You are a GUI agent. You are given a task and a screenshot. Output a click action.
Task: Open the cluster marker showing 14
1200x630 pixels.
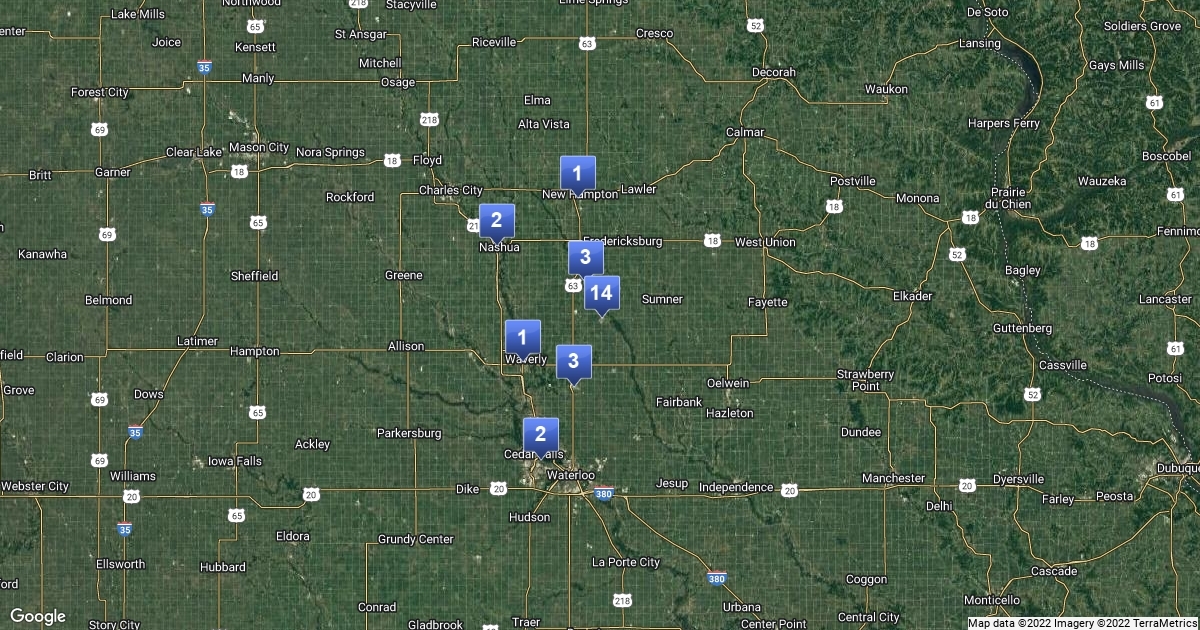pyautogui.click(x=601, y=294)
